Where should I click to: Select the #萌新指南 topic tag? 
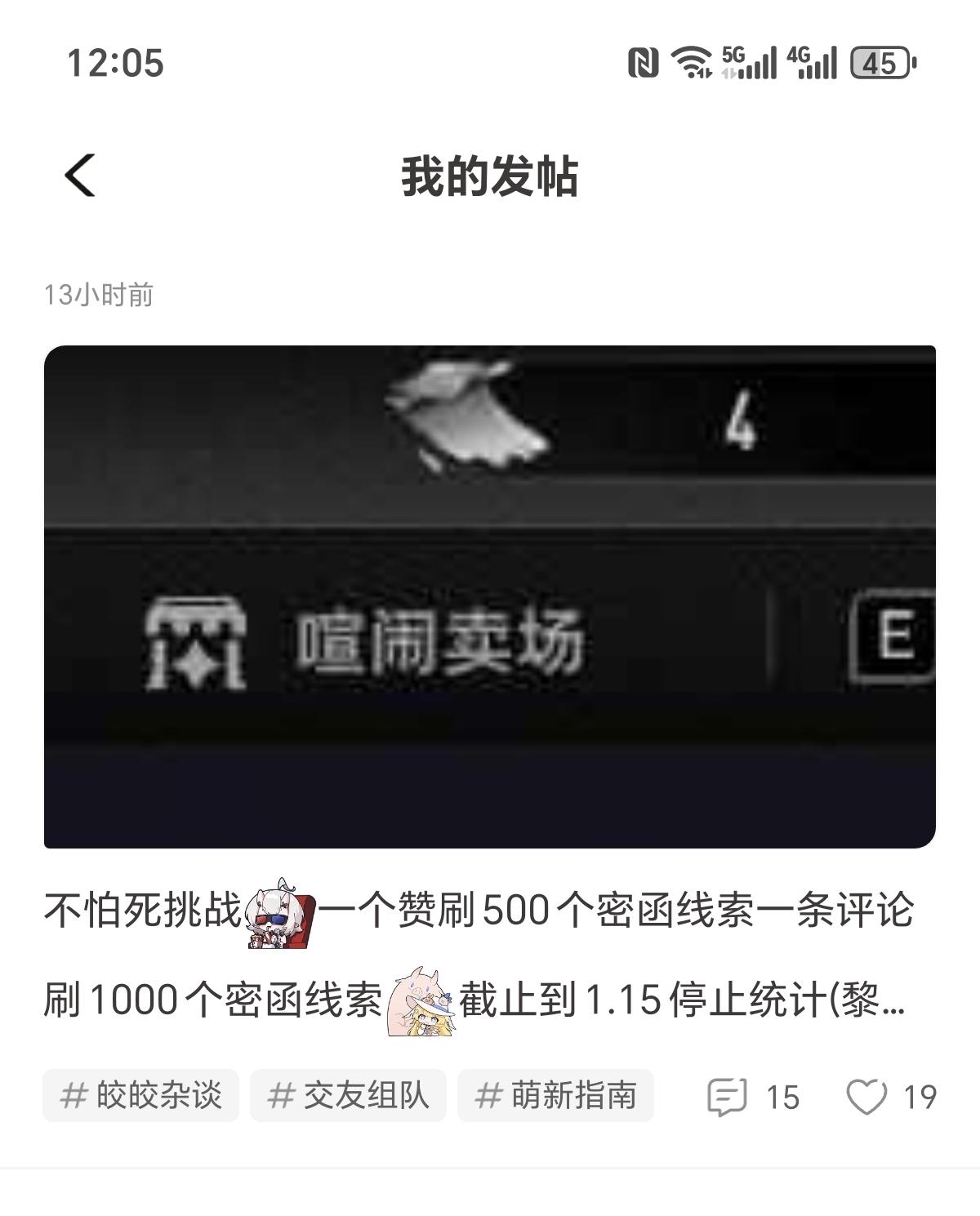coord(555,1095)
